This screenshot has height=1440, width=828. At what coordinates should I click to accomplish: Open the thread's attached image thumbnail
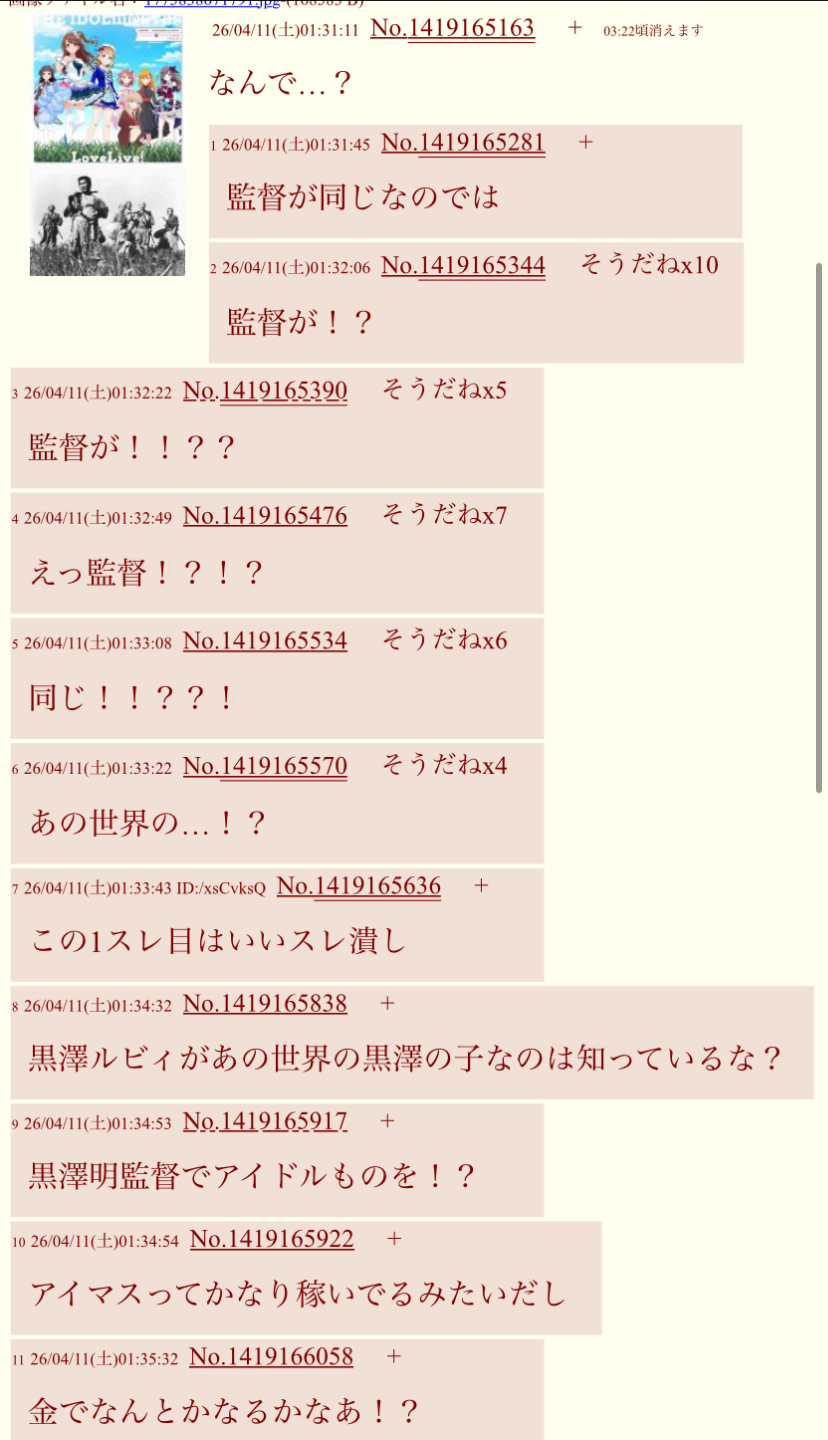107,145
